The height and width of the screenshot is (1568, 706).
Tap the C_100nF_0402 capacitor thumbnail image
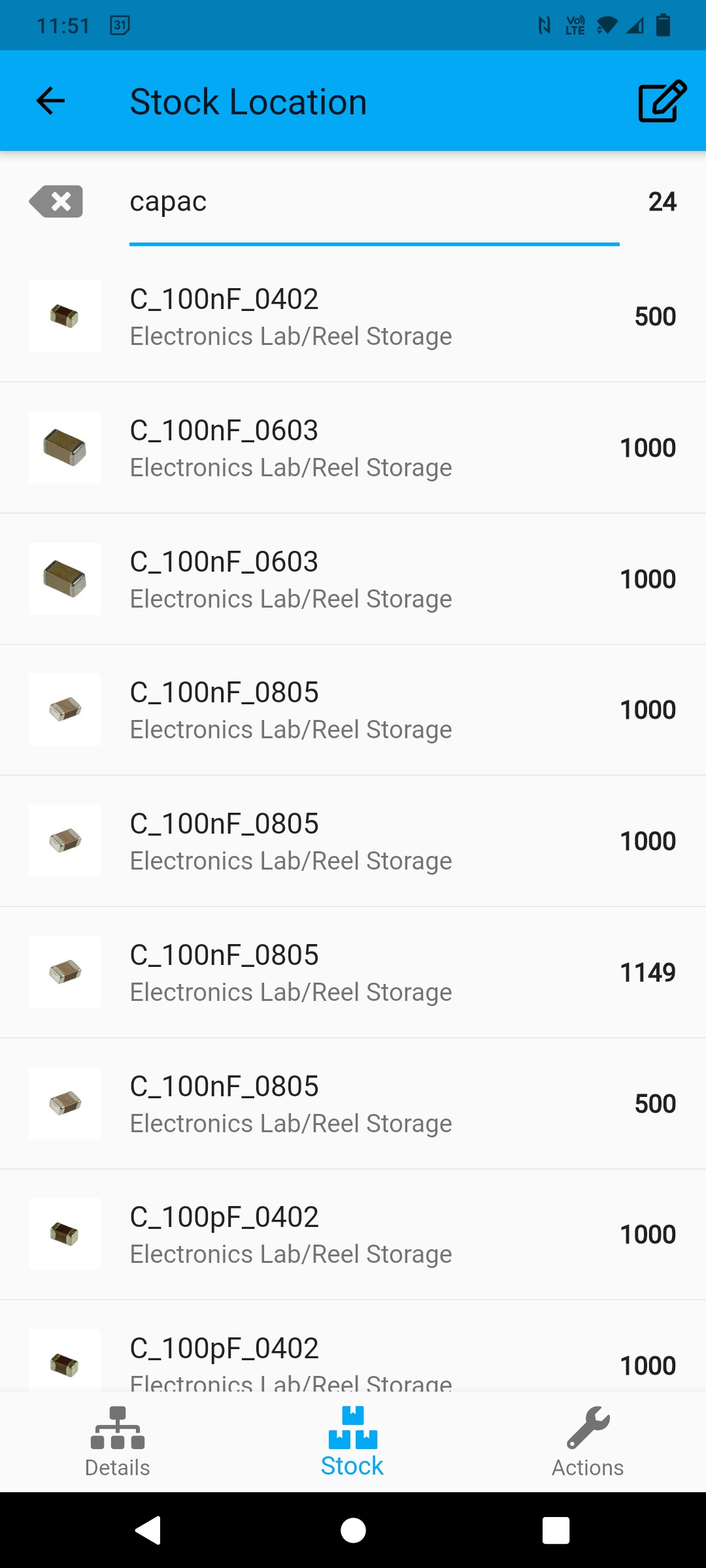pos(64,316)
